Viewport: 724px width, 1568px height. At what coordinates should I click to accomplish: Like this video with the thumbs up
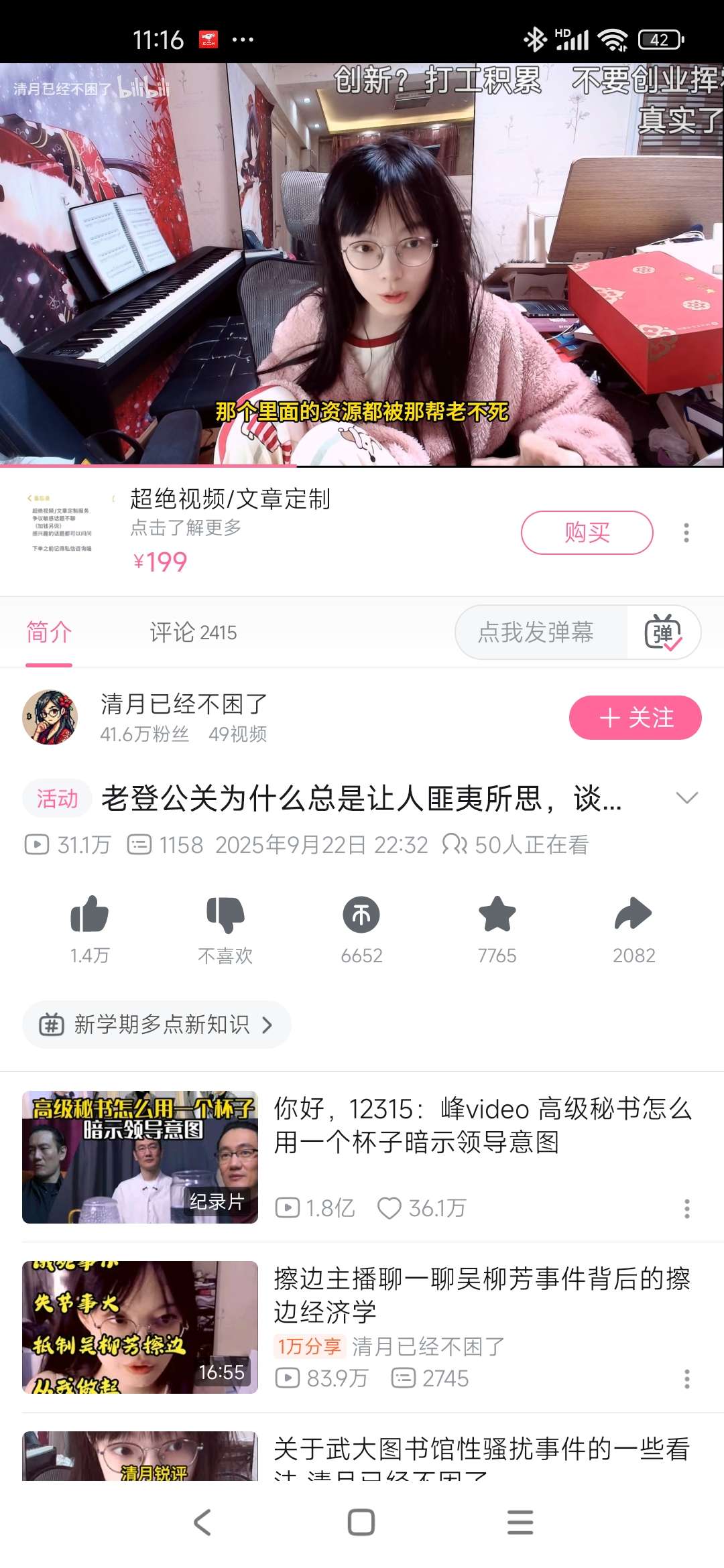click(89, 915)
